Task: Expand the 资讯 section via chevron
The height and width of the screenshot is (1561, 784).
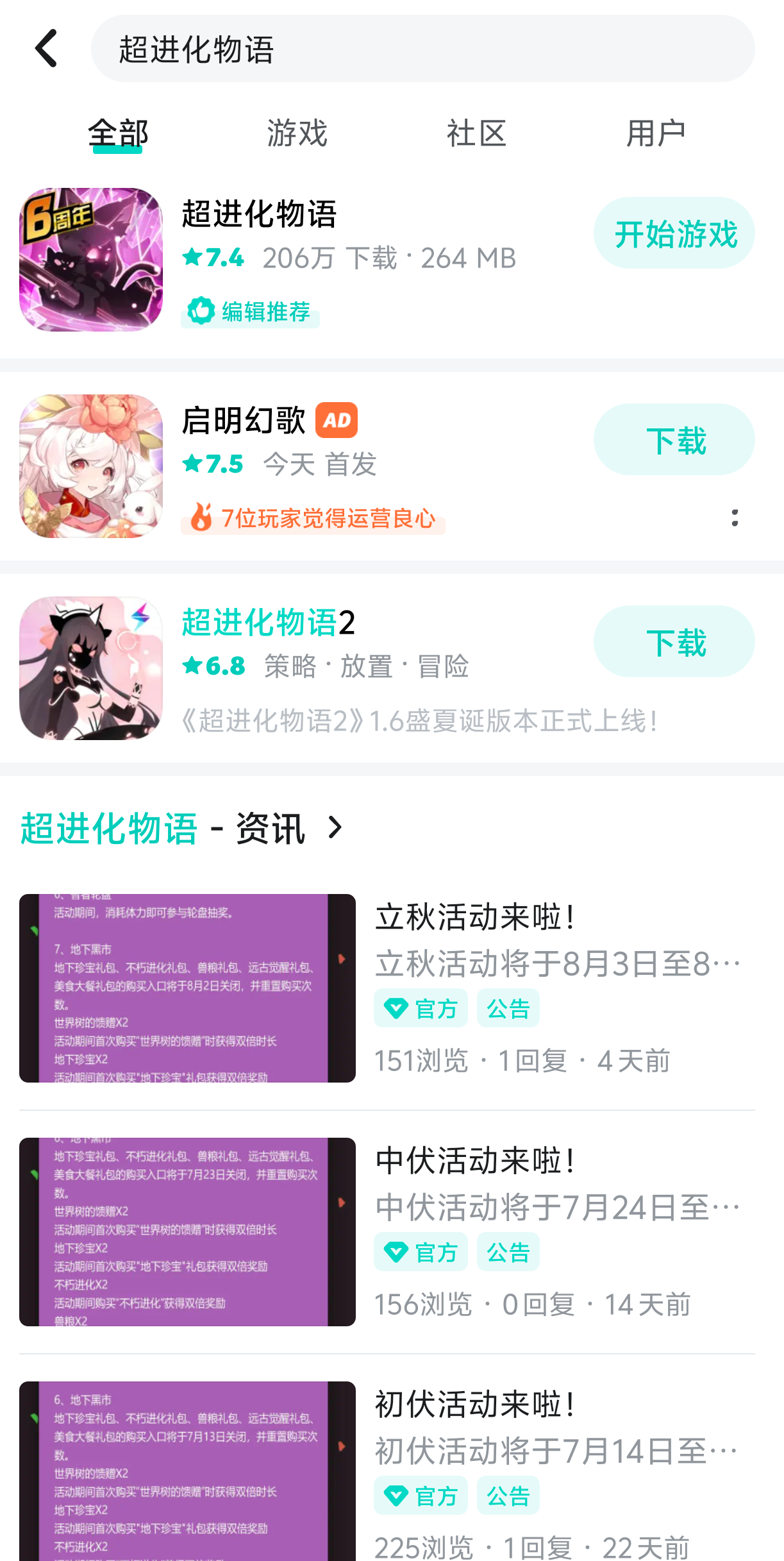Action: click(334, 829)
